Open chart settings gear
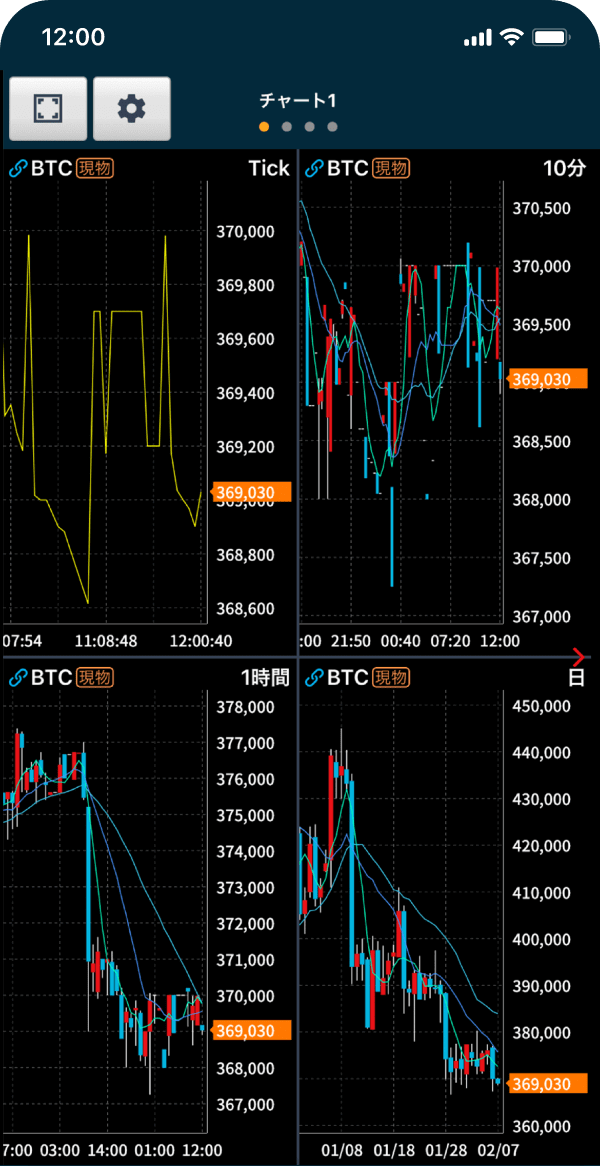600x1166 pixels. click(132, 108)
